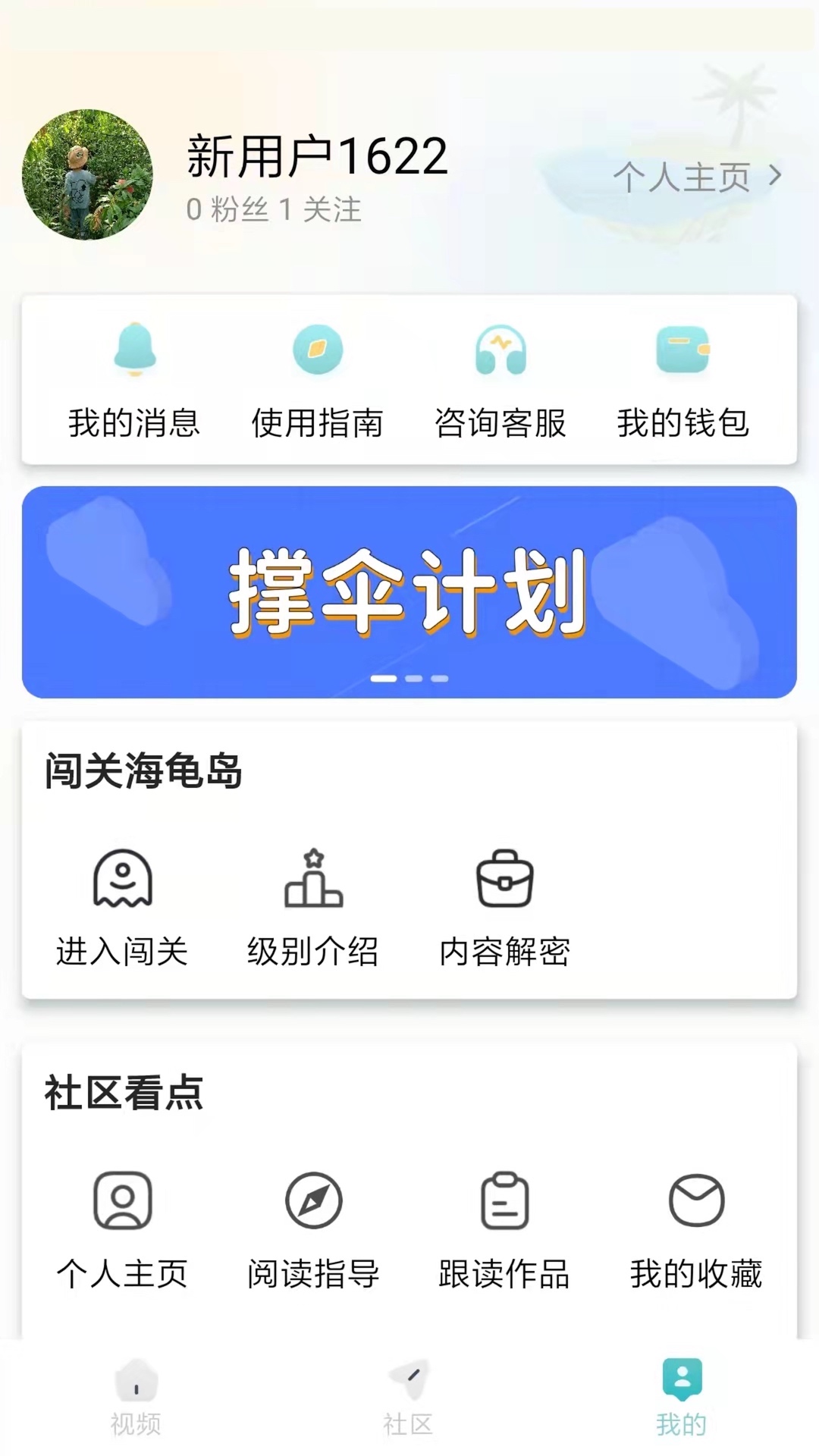Open 个人主页 link beside the username
The height and width of the screenshot is (1456, 819).
pos(696,177)
